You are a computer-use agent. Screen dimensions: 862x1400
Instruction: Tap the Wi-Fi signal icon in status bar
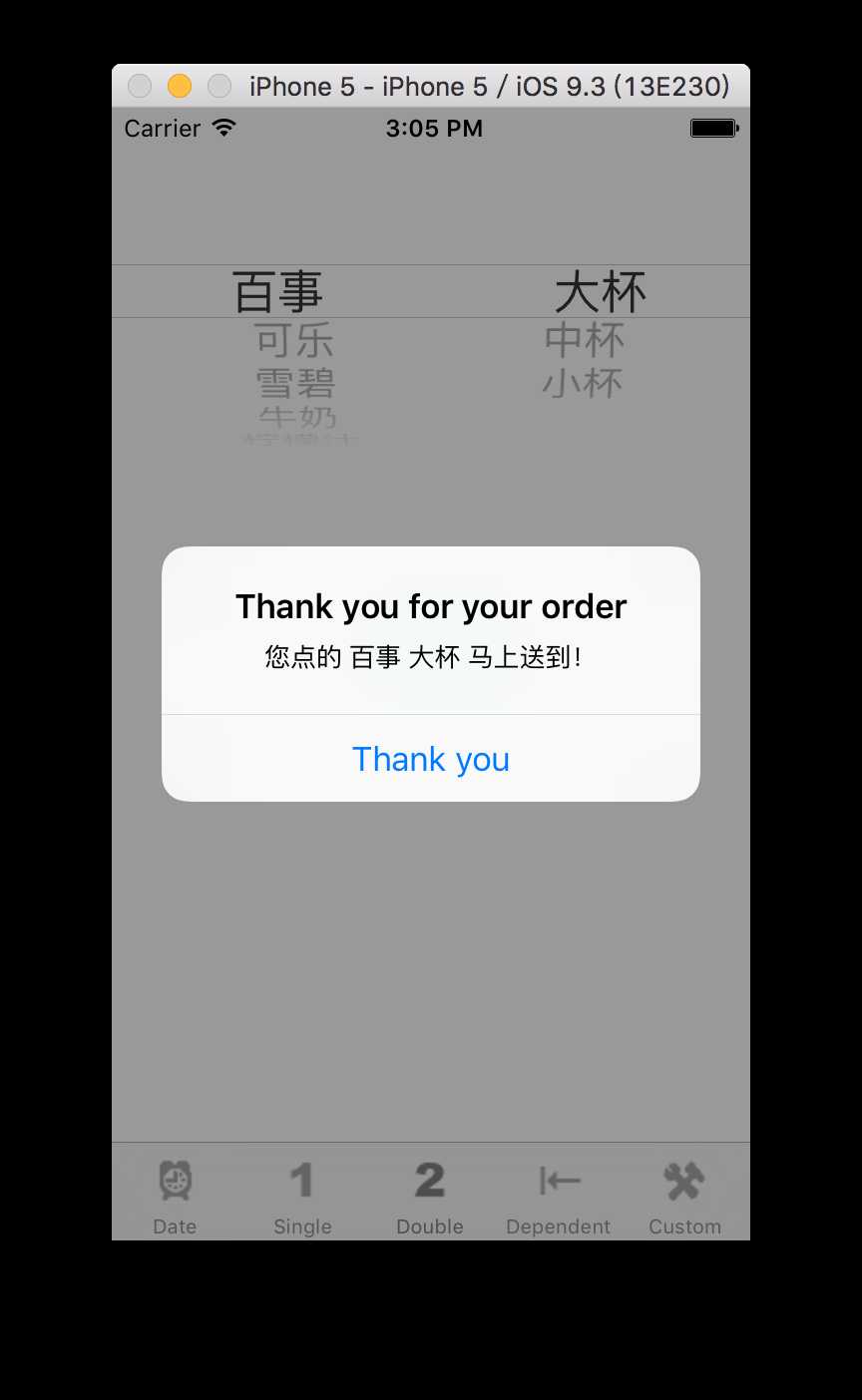(224, 127)
